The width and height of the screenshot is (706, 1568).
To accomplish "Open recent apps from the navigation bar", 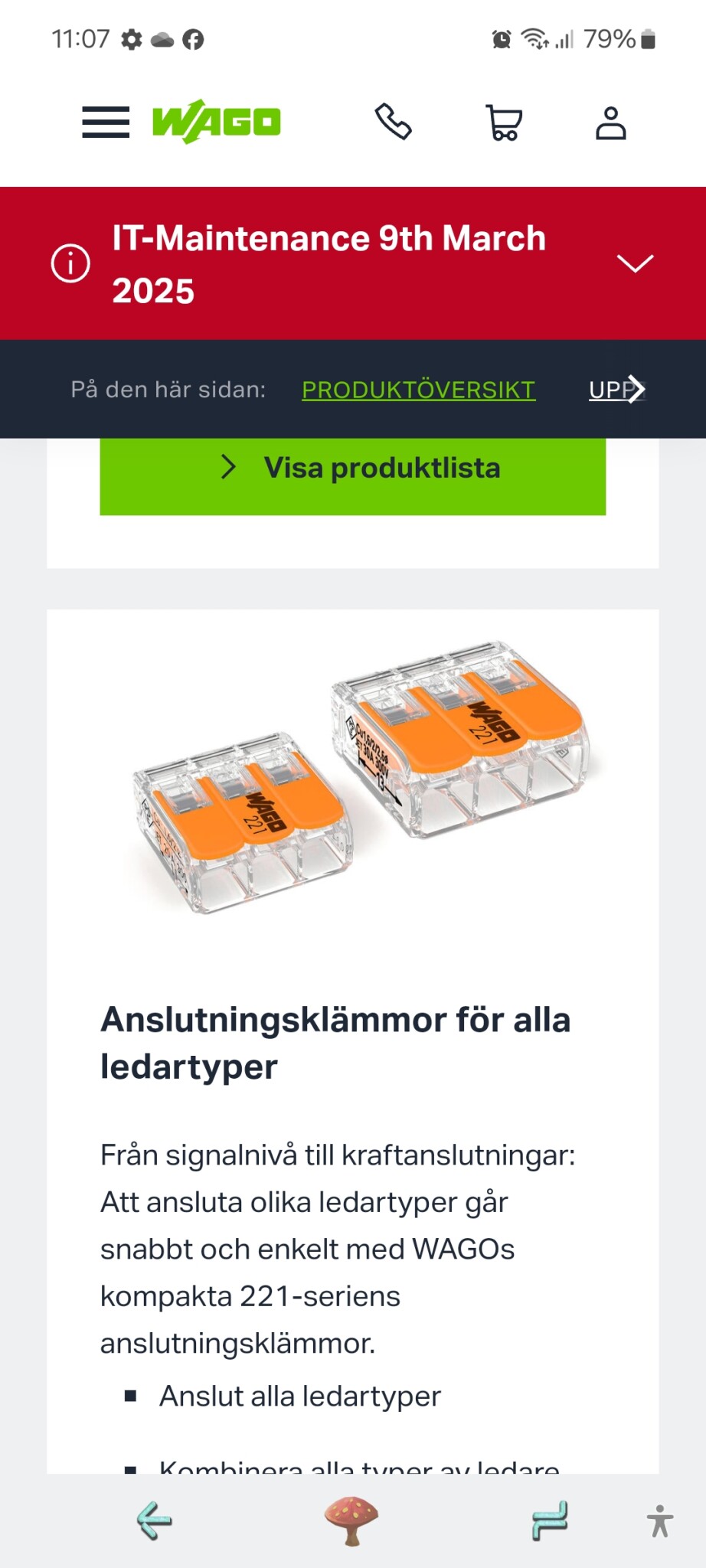I will (x=550, y=1521).
